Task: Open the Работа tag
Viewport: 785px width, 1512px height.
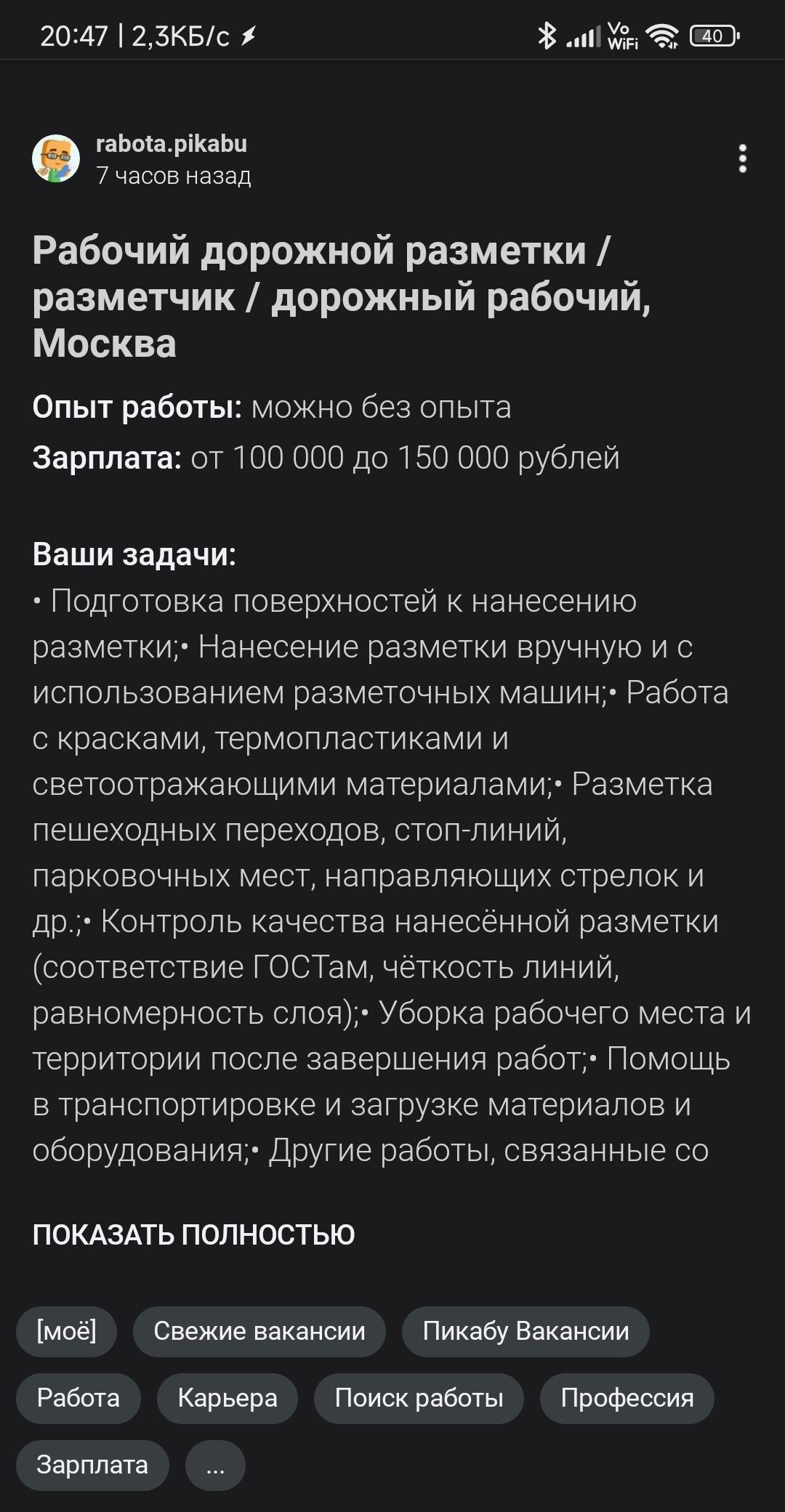Action: [78, 1398]
